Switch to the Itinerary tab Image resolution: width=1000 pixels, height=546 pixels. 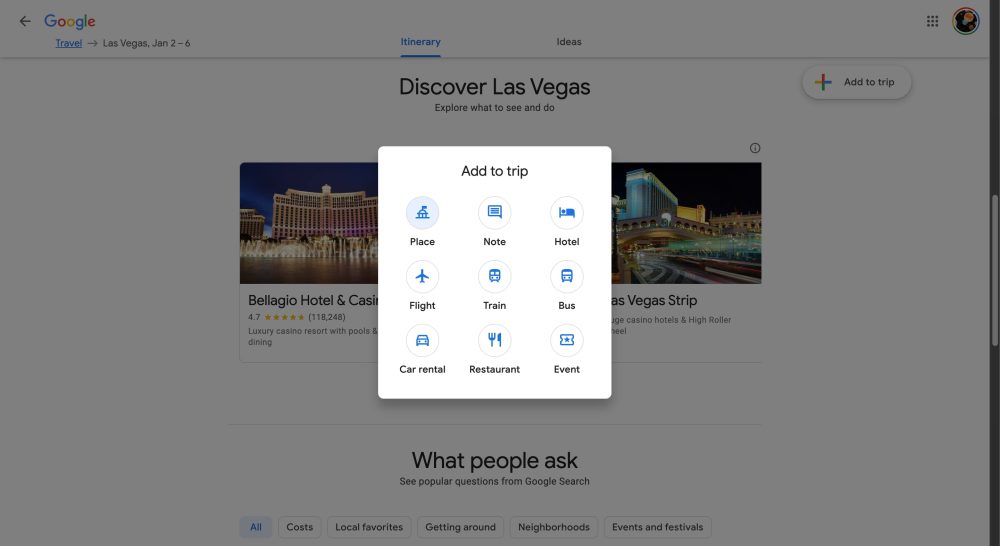click(420, 42)
